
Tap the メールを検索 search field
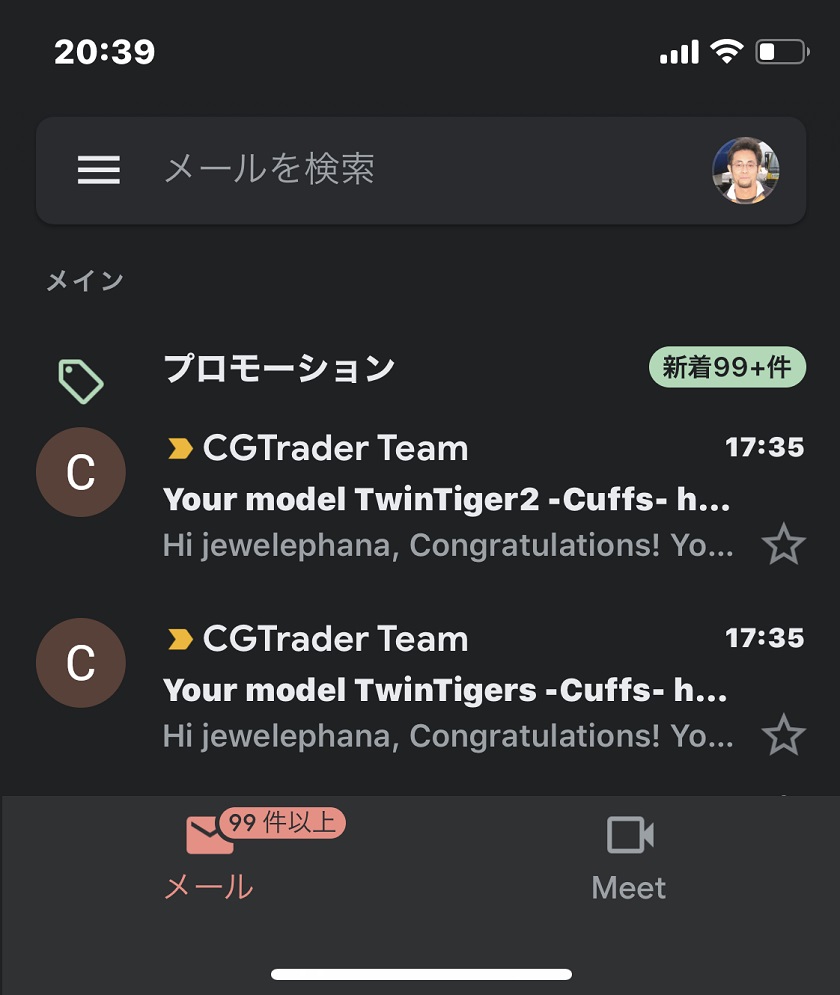point(400,170)
